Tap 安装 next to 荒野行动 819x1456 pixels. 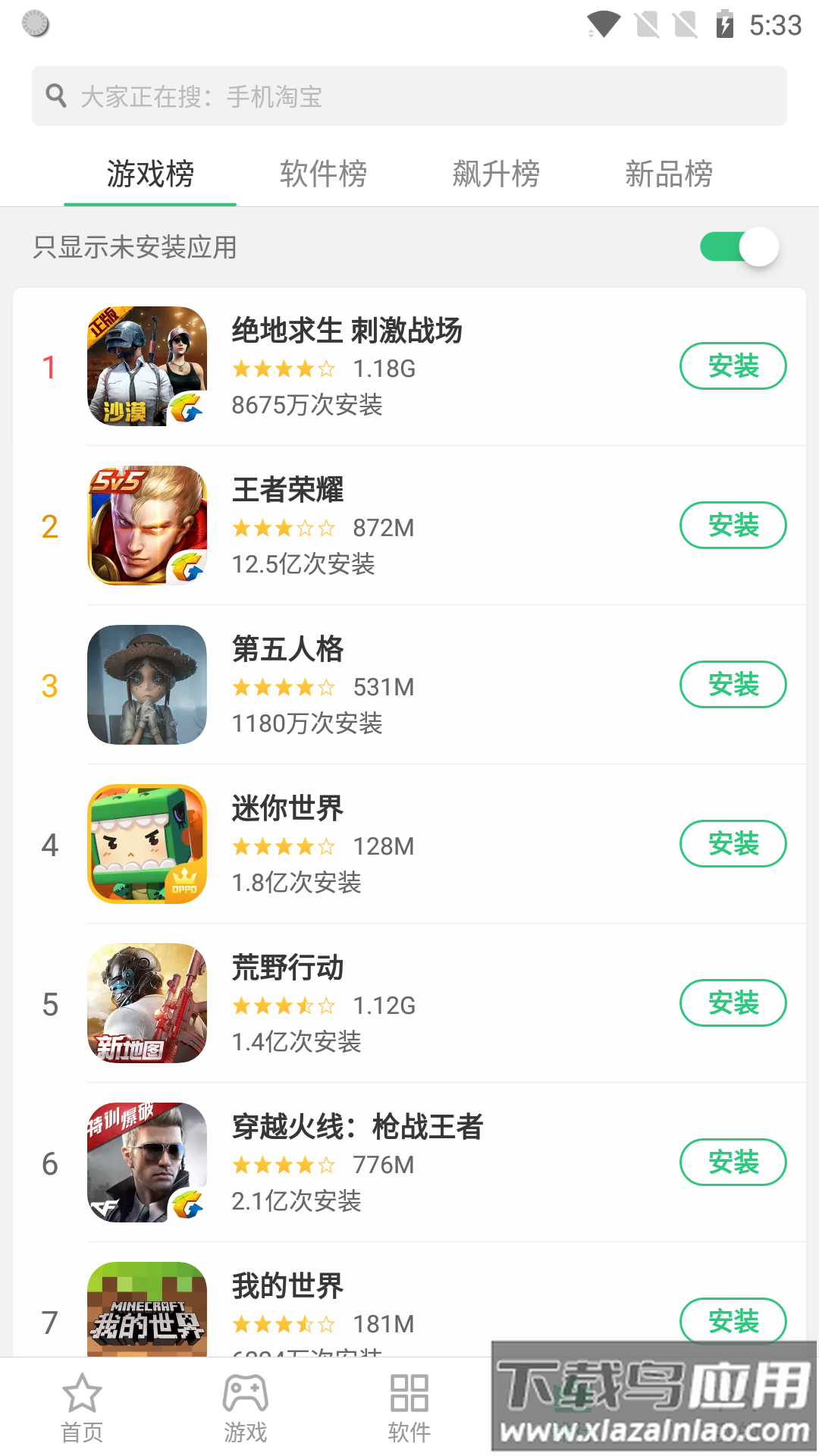pos(733,1003)
